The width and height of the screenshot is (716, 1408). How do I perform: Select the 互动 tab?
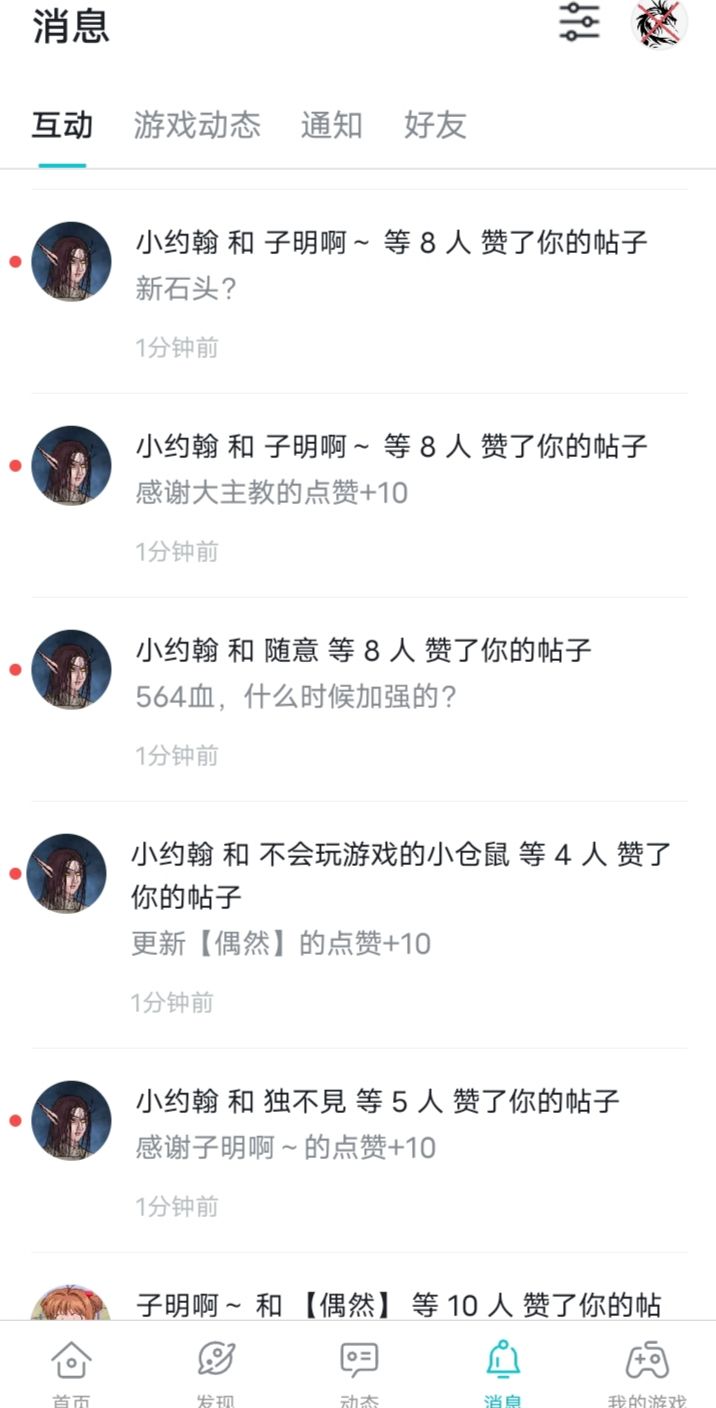click(62, 125)
